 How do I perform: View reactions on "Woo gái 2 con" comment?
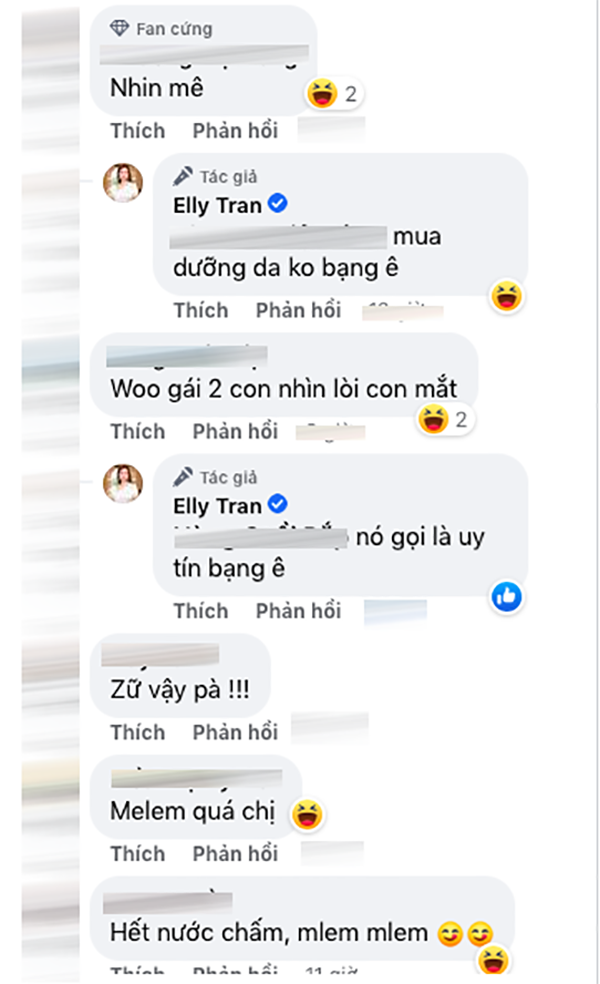[x=444, y=420]
